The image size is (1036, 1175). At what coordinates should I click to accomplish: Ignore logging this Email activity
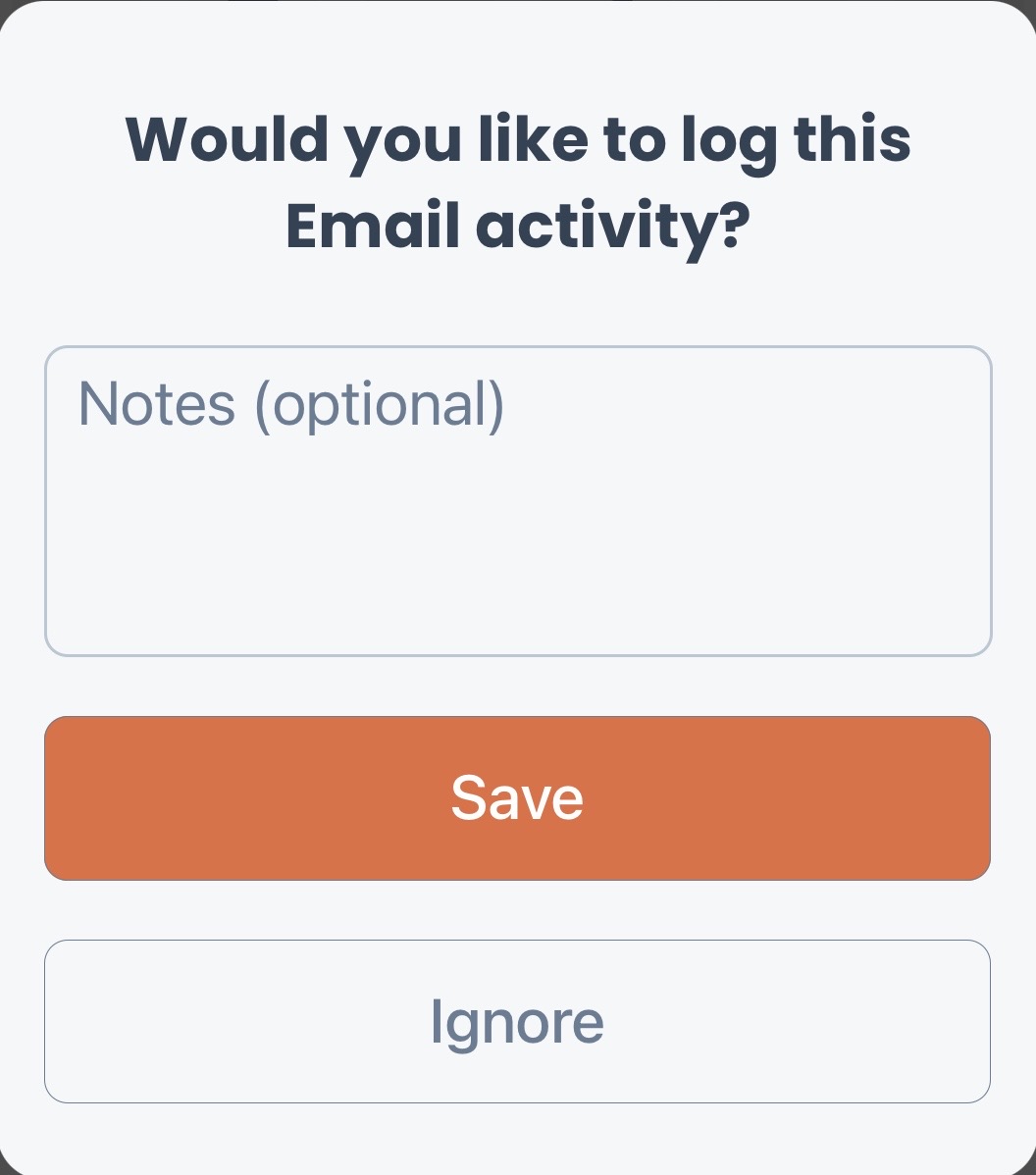pos(517,1021)
